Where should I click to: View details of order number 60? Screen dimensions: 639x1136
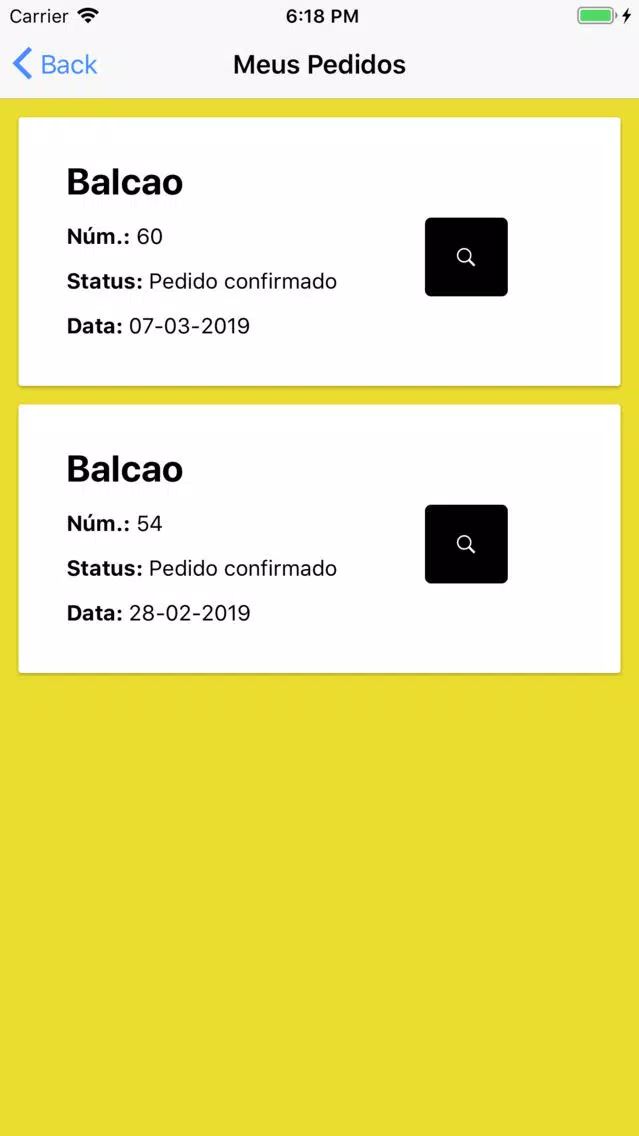point(466,256)
